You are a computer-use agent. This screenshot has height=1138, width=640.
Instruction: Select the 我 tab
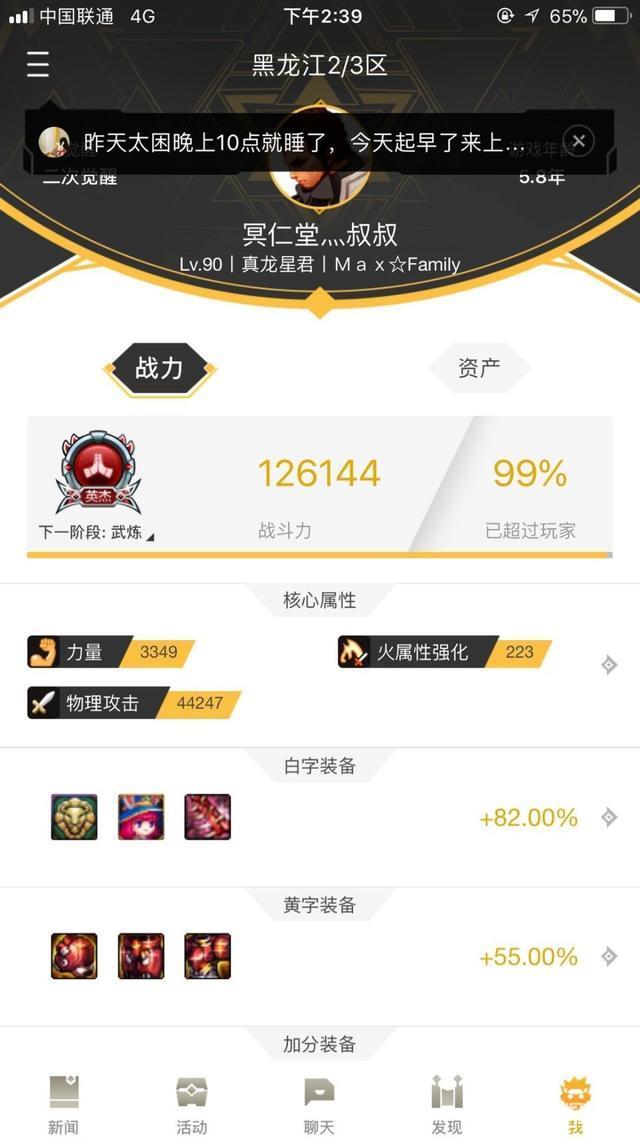575,1105
